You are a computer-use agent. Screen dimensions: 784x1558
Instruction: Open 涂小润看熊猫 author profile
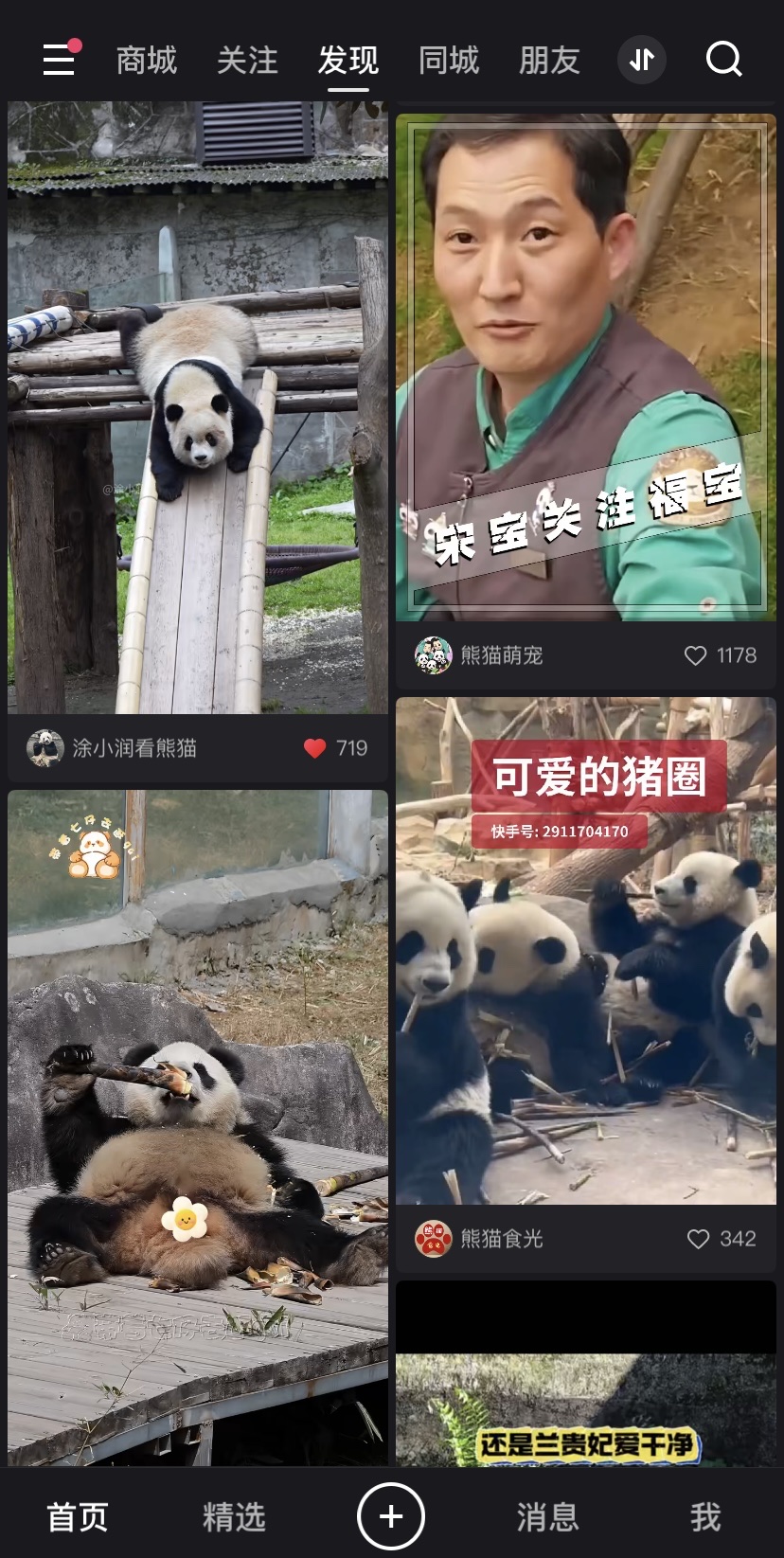click(114, 748)
